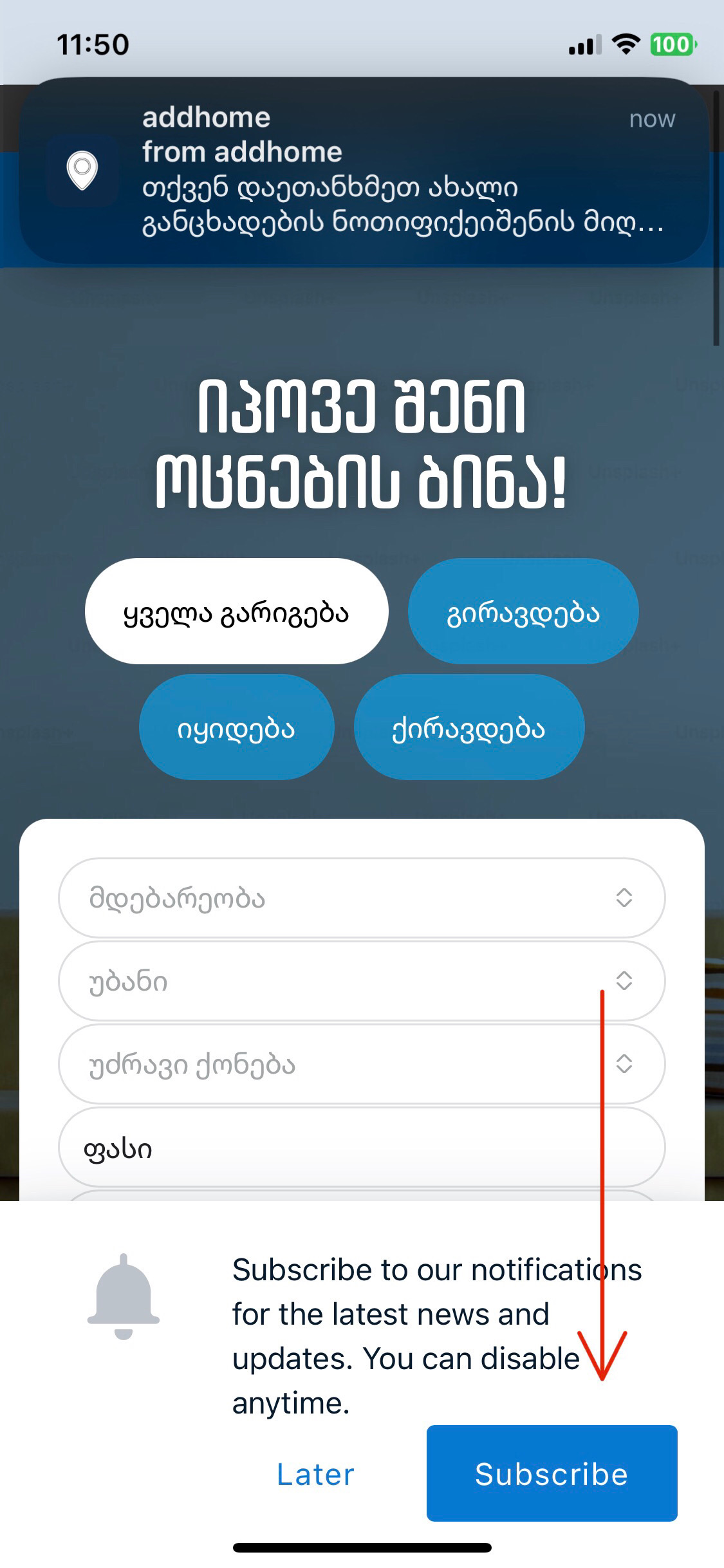Expand the მდებარეობა dropdown
This screenshot has width=724, height=1568.
pos(361,897)
